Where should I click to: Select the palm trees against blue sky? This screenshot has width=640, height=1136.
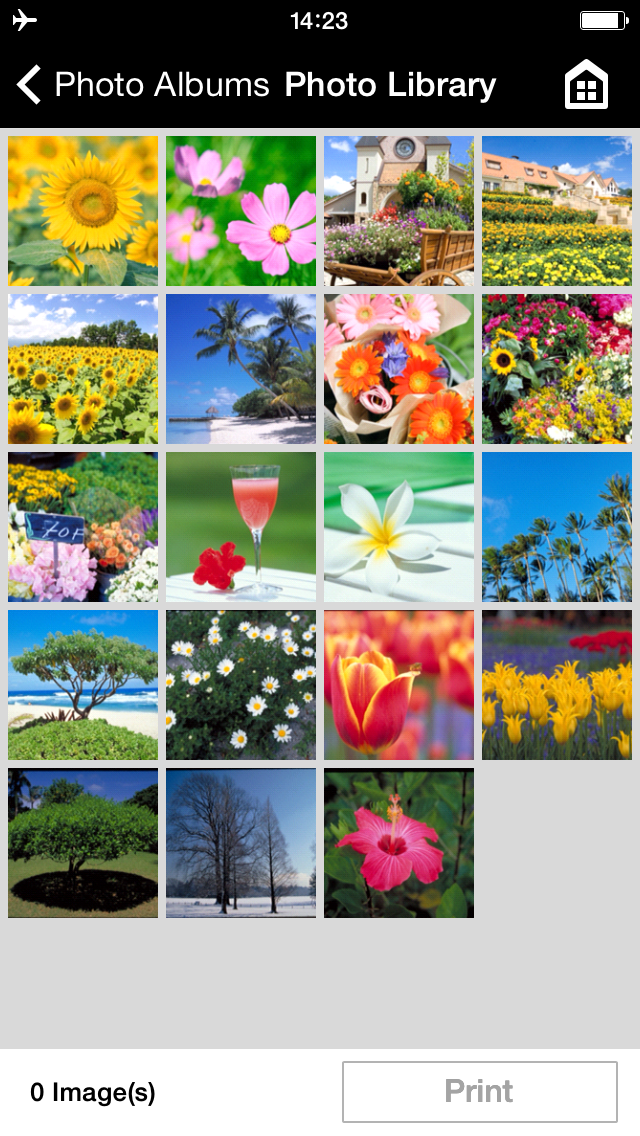557,527
